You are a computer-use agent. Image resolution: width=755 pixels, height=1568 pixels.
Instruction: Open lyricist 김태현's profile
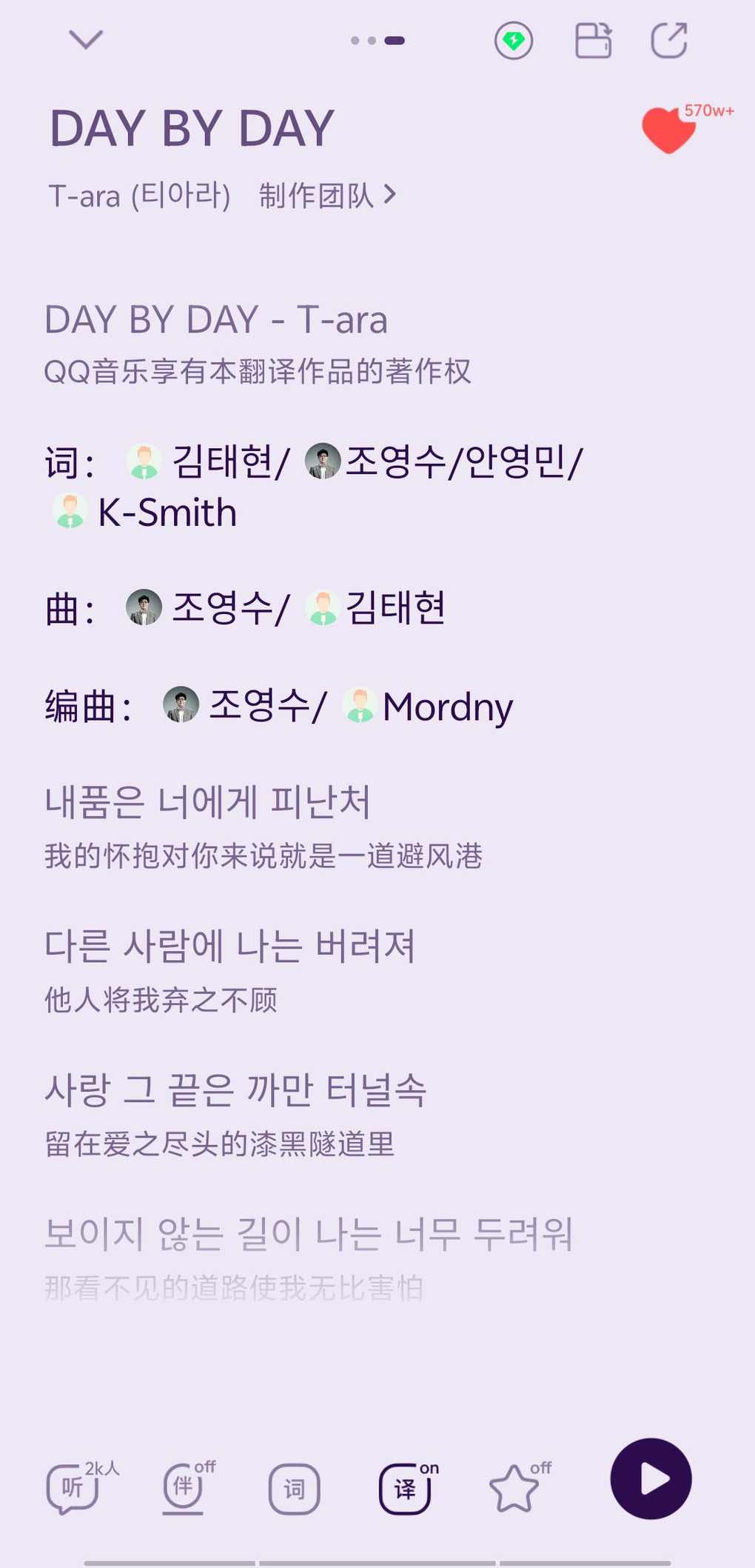point(221,462)
